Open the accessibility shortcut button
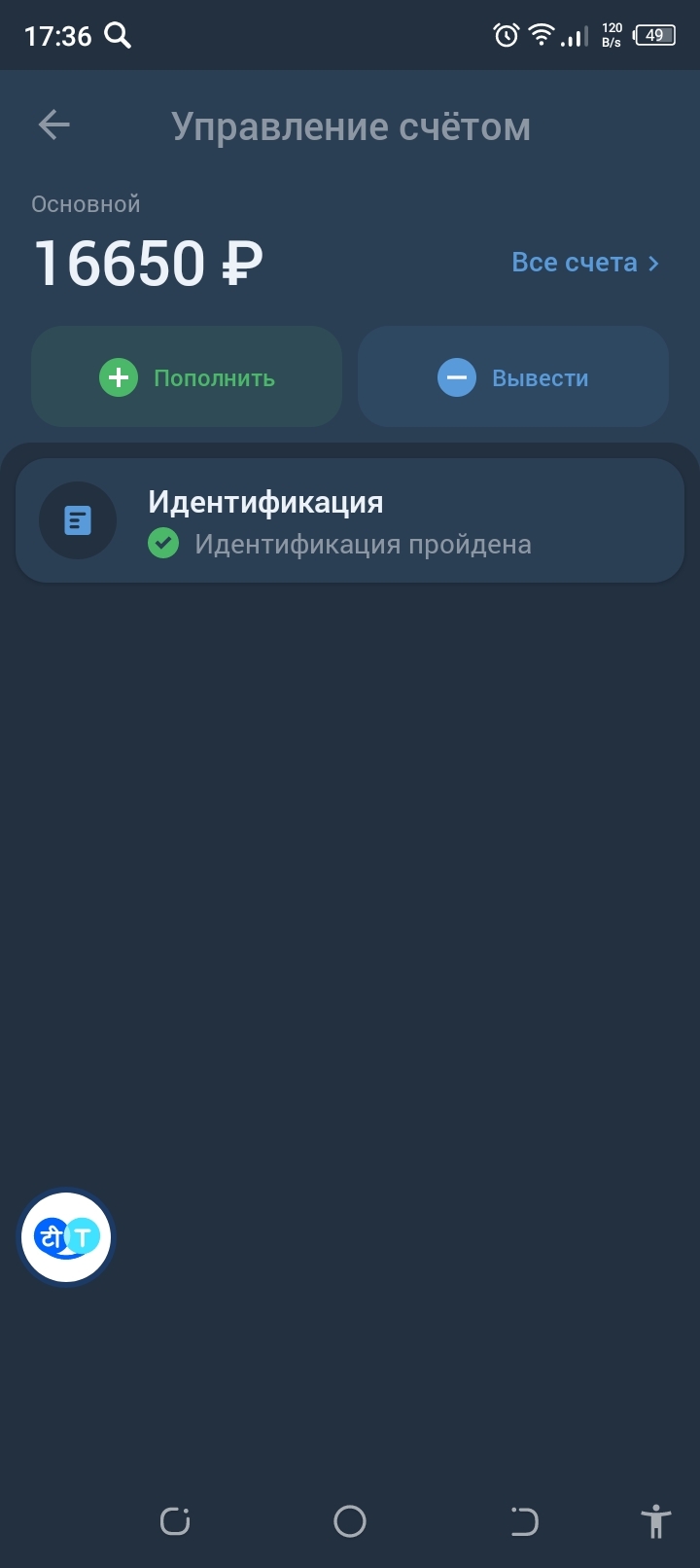This screenshot has height=1568, width=700. [x=656, y=1521]
